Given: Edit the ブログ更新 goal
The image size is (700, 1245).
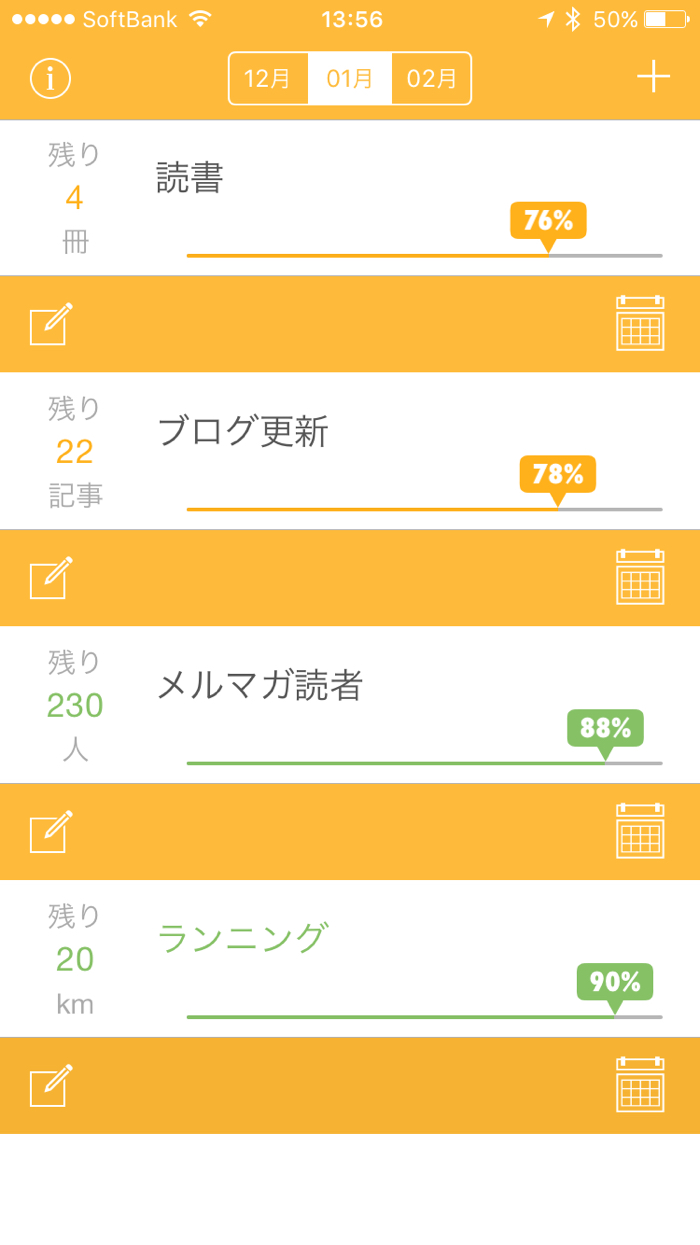Looking at the screenshot, I should coord(51,578).
